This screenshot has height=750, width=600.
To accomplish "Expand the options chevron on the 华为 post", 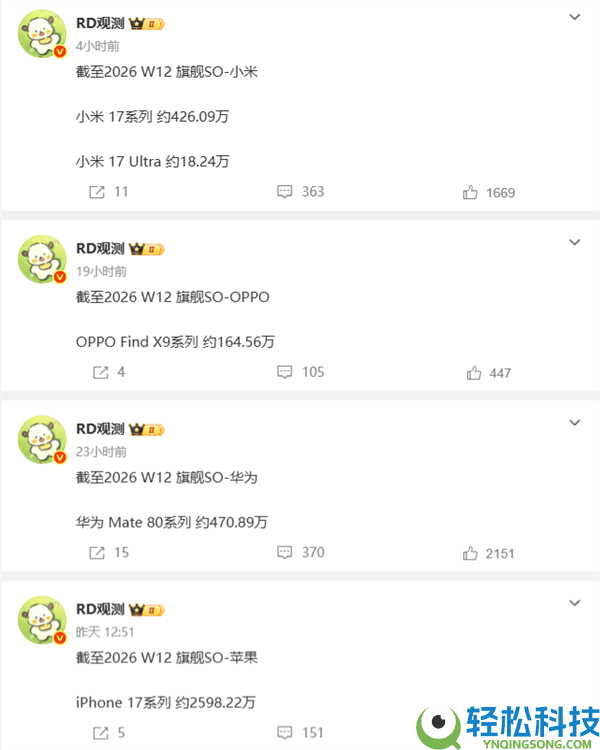I will (x=574, y=423).
